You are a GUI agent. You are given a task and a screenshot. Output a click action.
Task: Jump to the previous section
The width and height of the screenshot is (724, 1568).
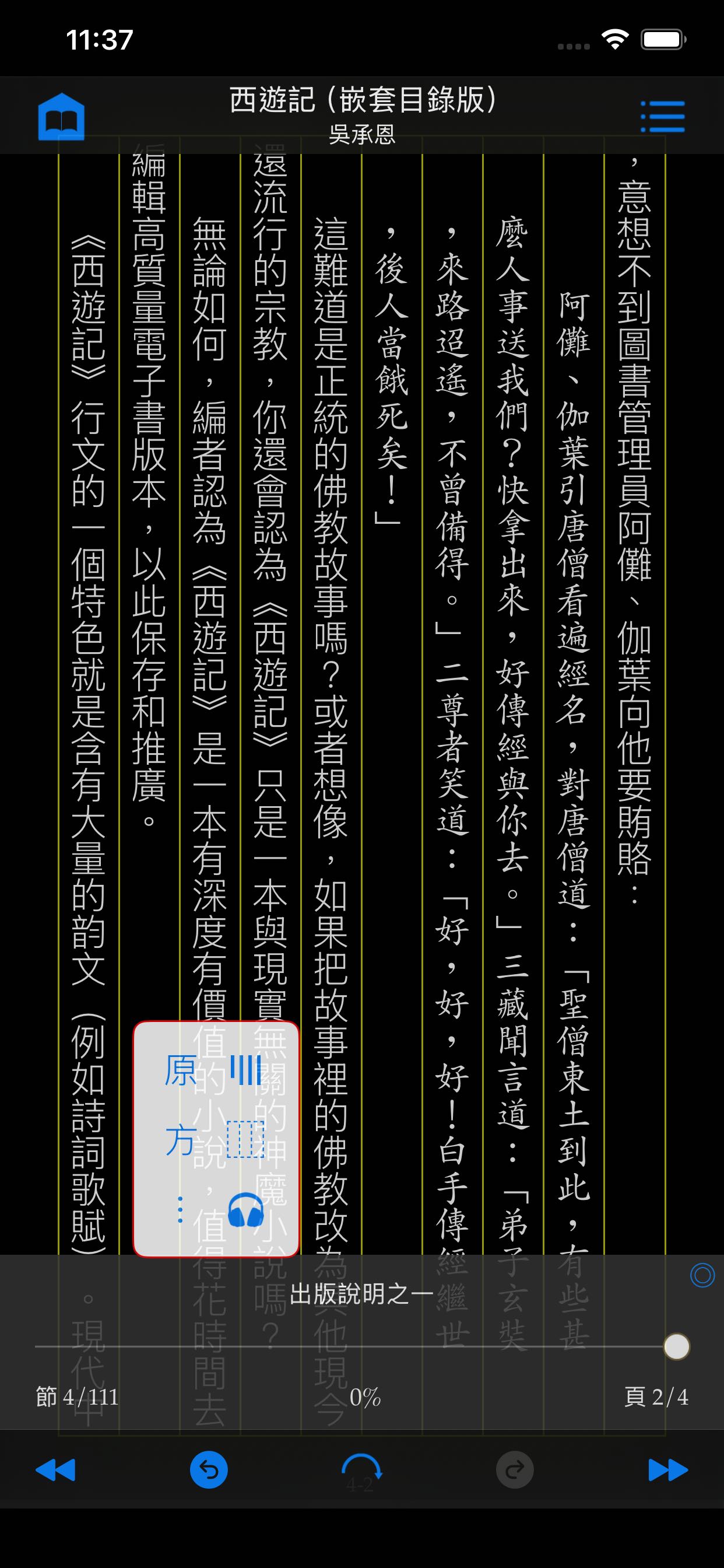tap(55, 1469)
